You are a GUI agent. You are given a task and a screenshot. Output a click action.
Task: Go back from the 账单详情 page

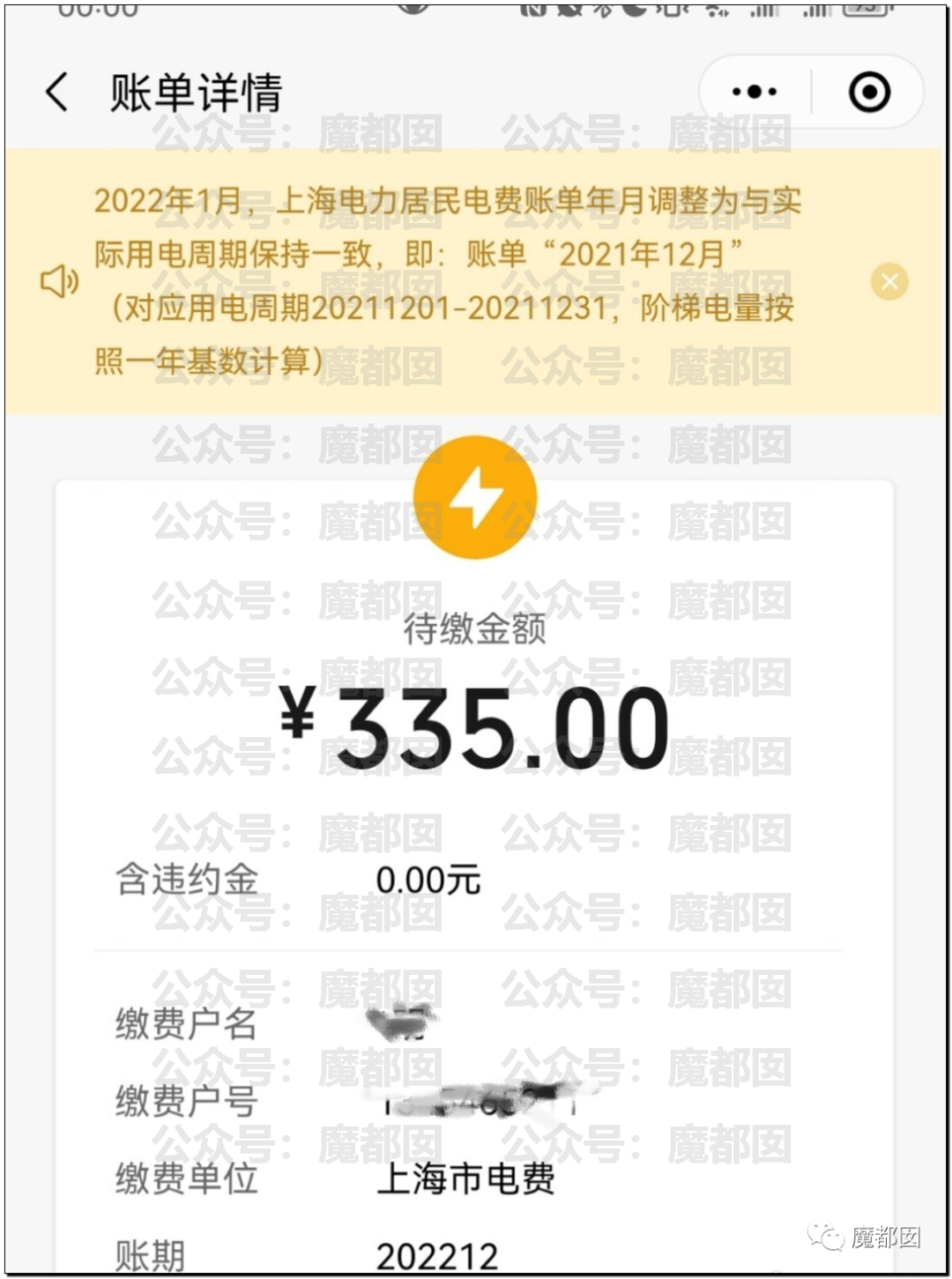point(56,93)
